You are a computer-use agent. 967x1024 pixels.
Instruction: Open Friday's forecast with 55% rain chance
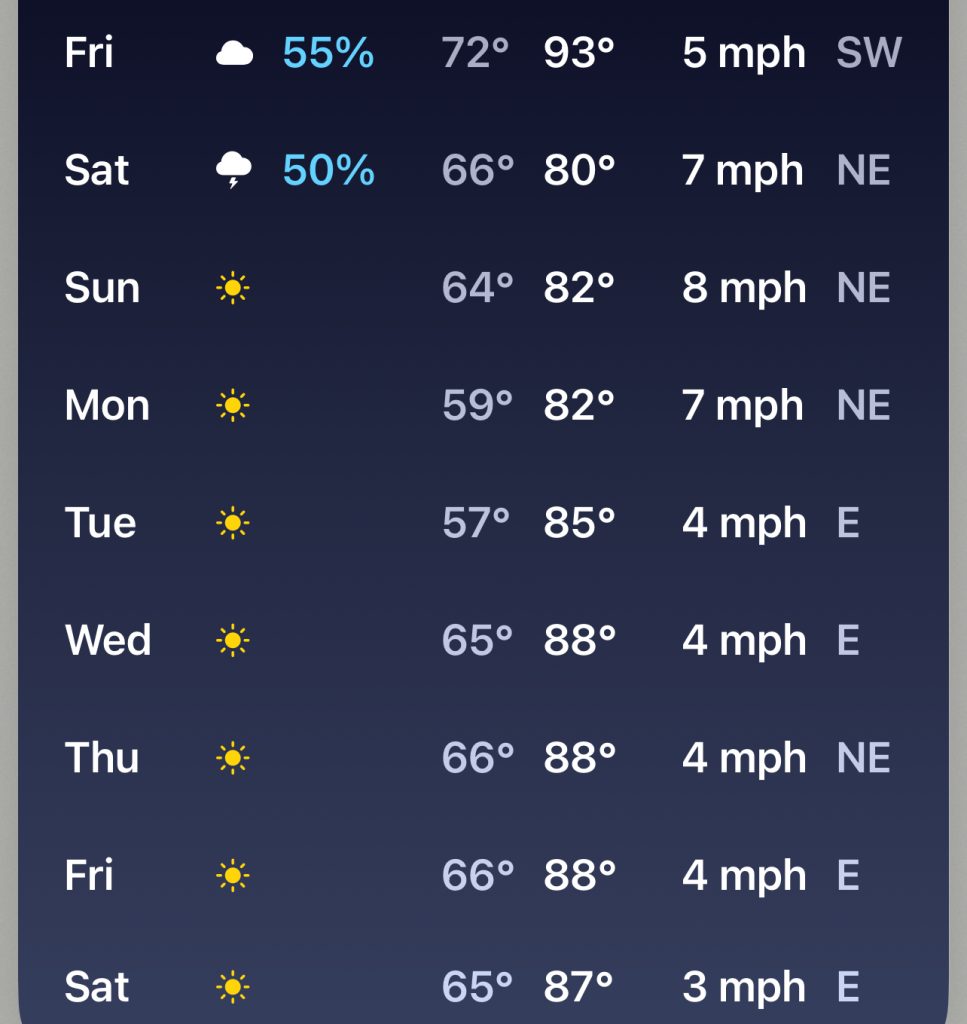click(483, 53)
